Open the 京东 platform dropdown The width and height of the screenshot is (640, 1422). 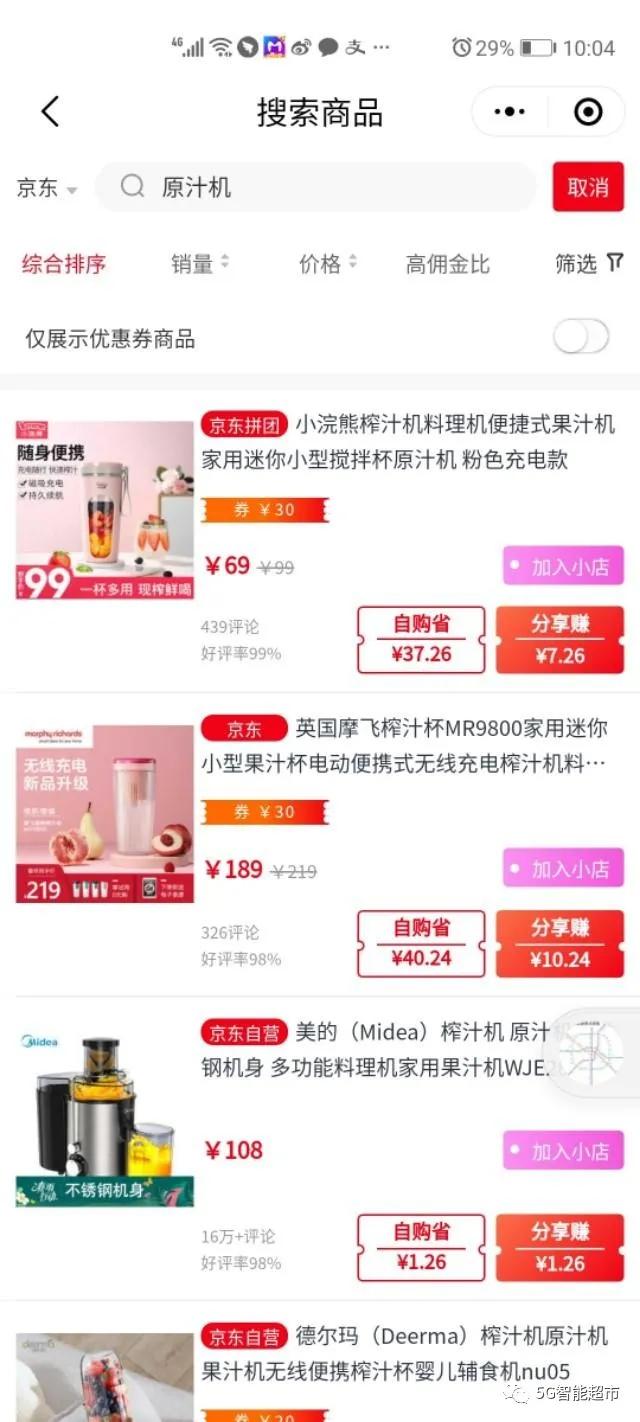(x=46, y=188)
